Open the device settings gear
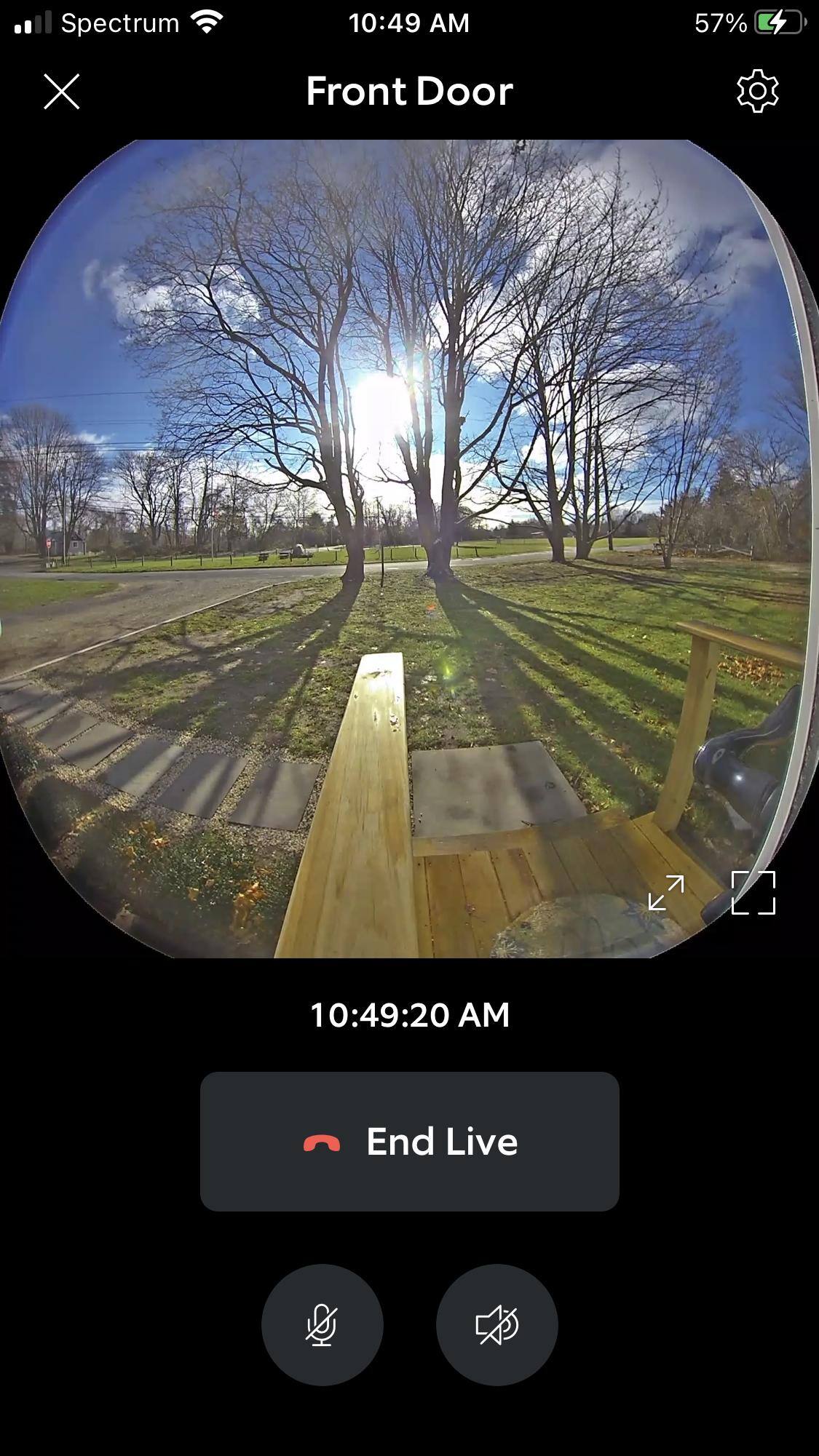 click(757, 92)
